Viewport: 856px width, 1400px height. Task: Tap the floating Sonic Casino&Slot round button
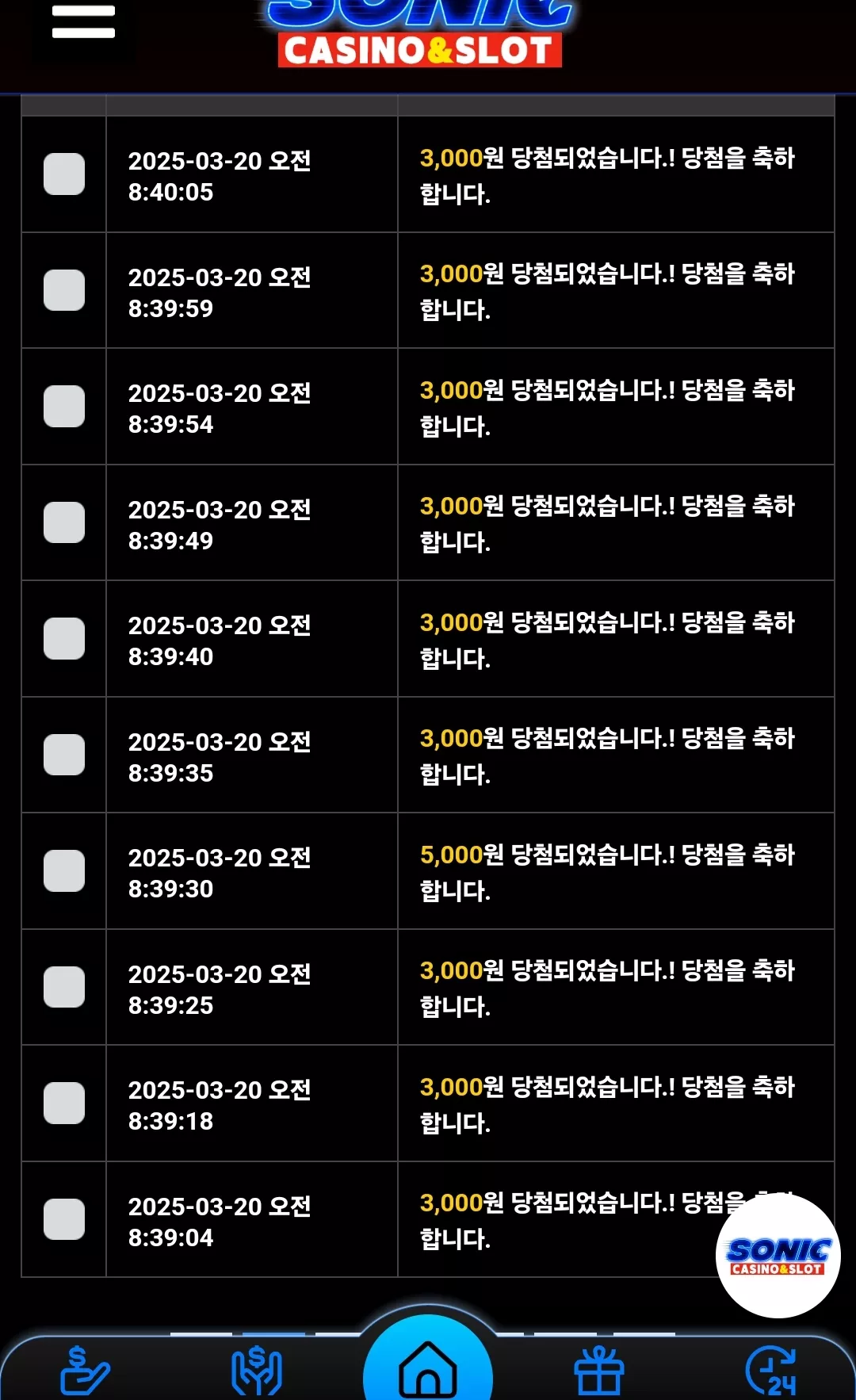pyautogui.click(x=778, y=1256)
